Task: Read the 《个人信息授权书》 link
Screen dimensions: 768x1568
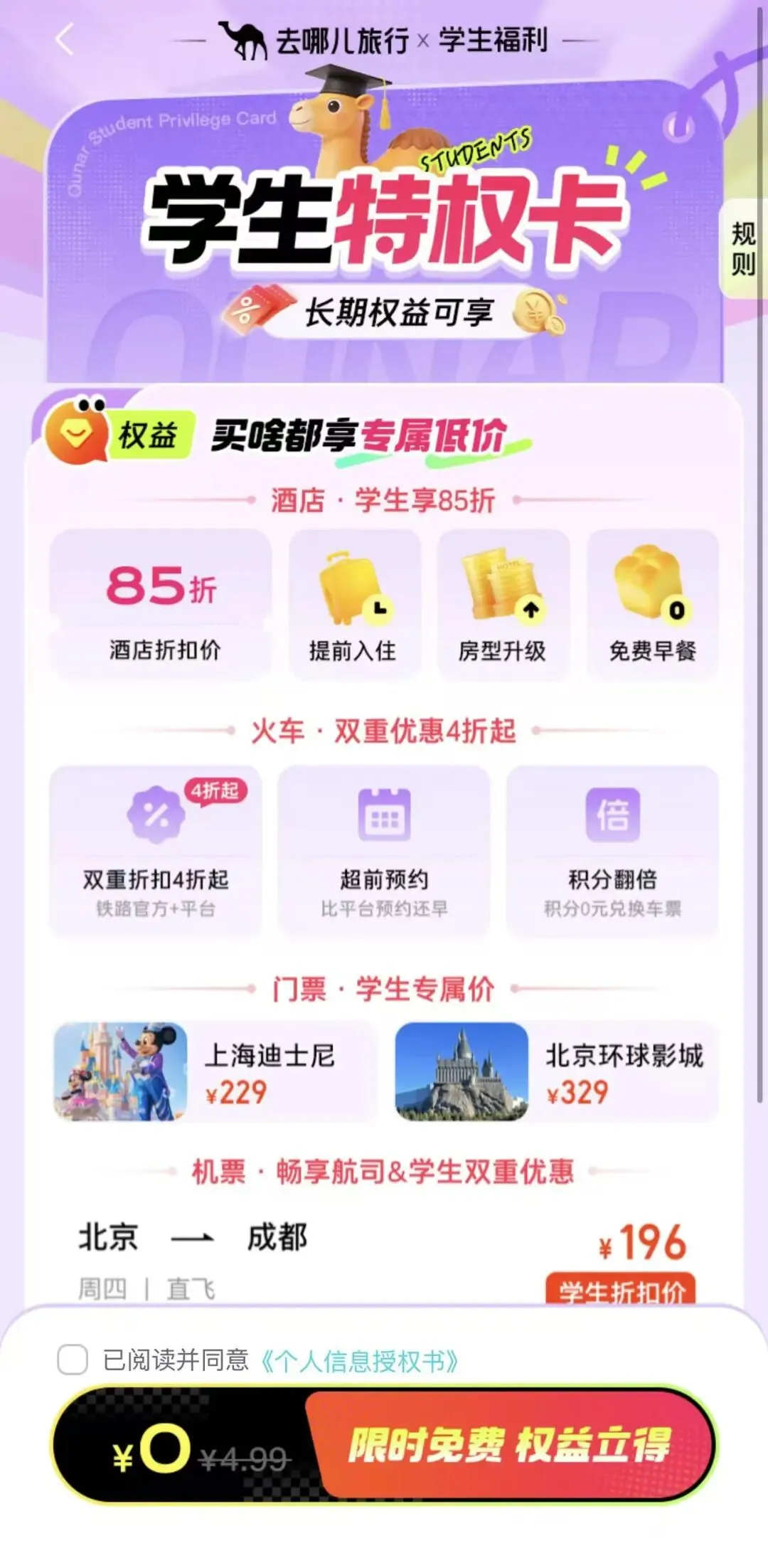Action: click(359, 1360)
